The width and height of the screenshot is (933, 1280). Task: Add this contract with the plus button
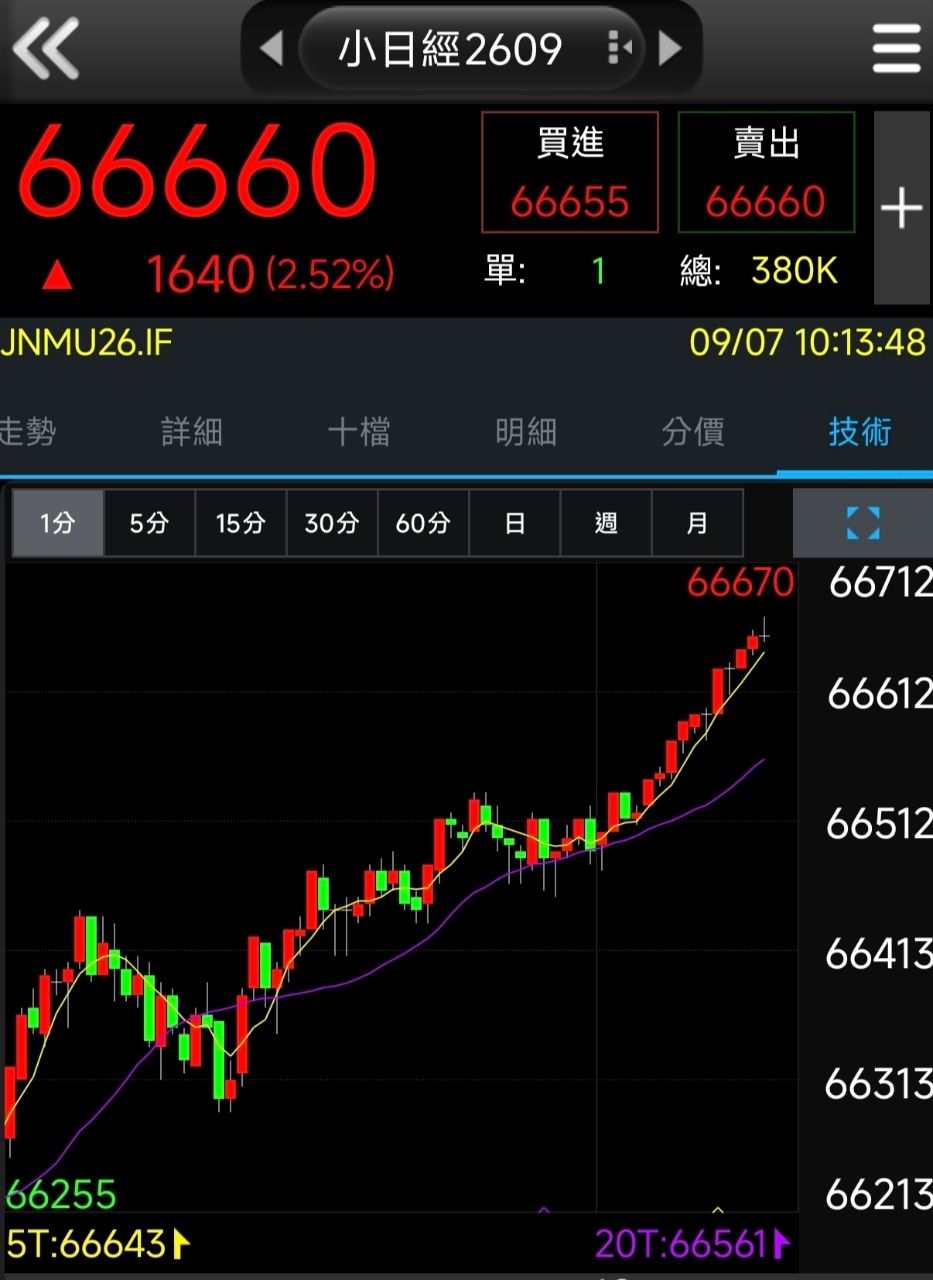tap(902, 208)
